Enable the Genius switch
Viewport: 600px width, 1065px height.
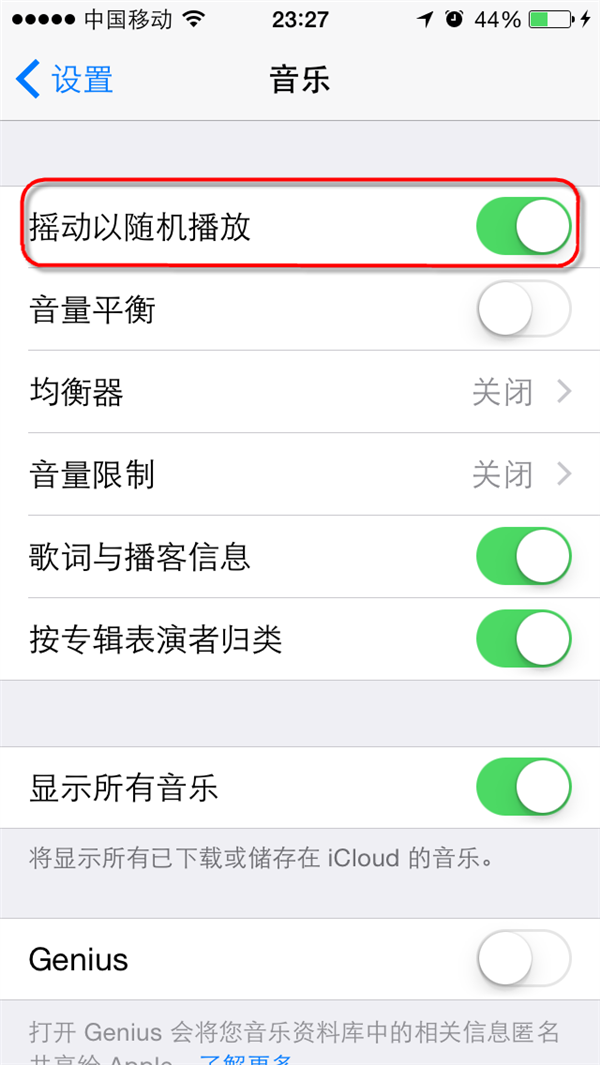(x=523, y=959)
